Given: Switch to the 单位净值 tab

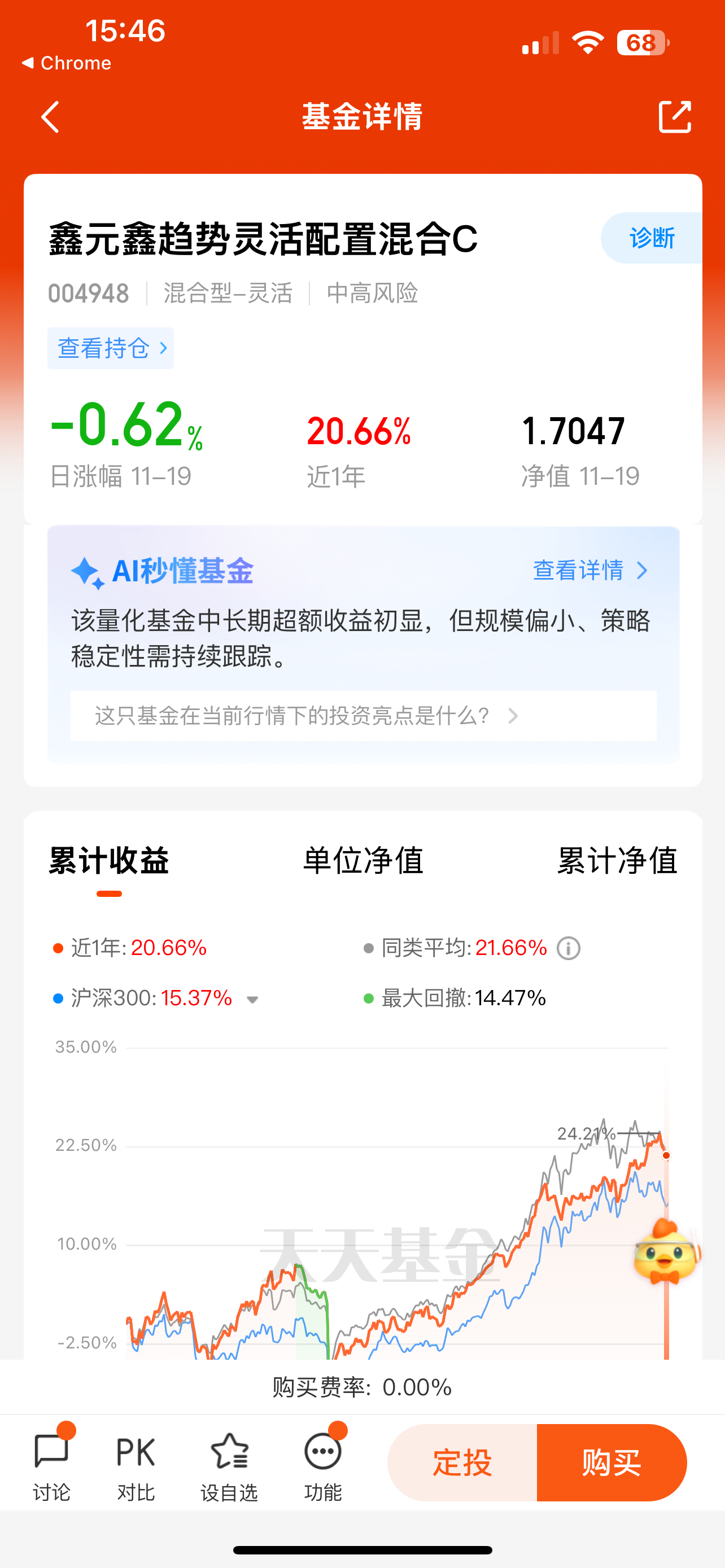Looking at the screenshot, I should (363, 859).
